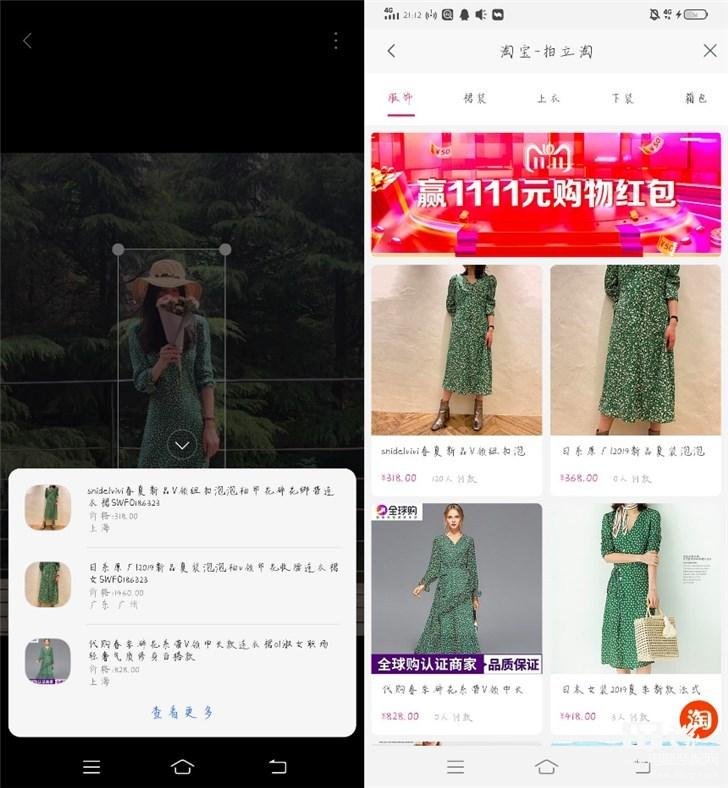The width and height of the screenshot is (728, 788).
Task: Switch to the 上衣 tab
Action: [x=548, y=99]
